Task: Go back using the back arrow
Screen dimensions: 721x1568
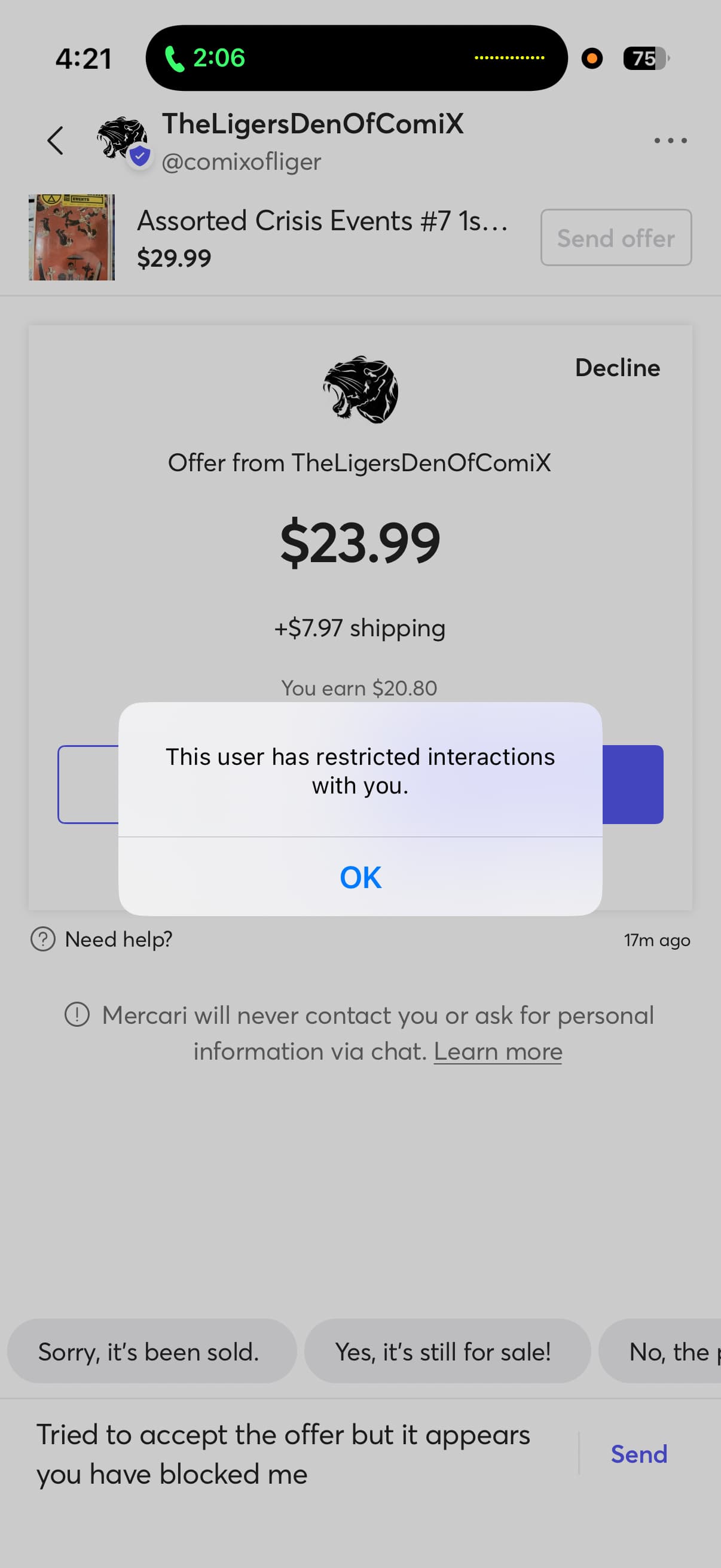Action: point(56,141)
